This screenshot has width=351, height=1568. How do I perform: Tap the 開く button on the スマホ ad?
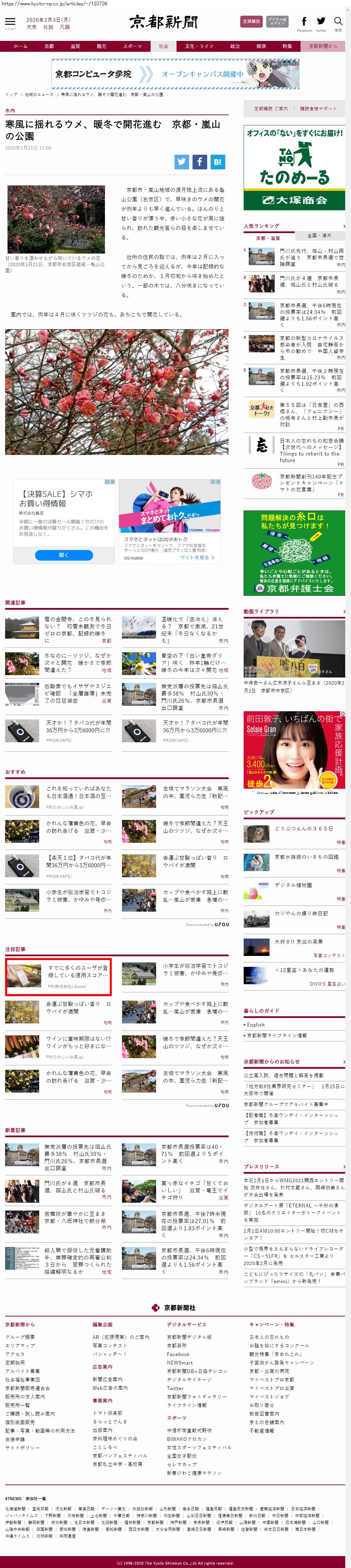click(64, 555)
